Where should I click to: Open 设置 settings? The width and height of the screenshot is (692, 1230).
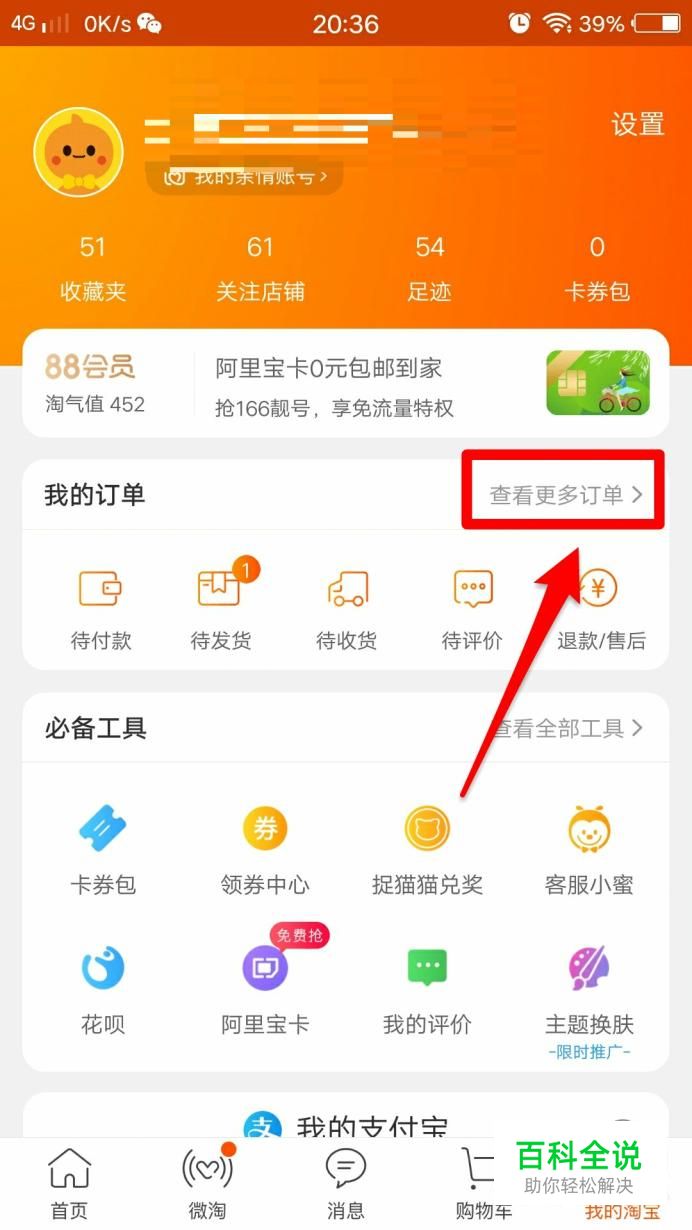638,125
